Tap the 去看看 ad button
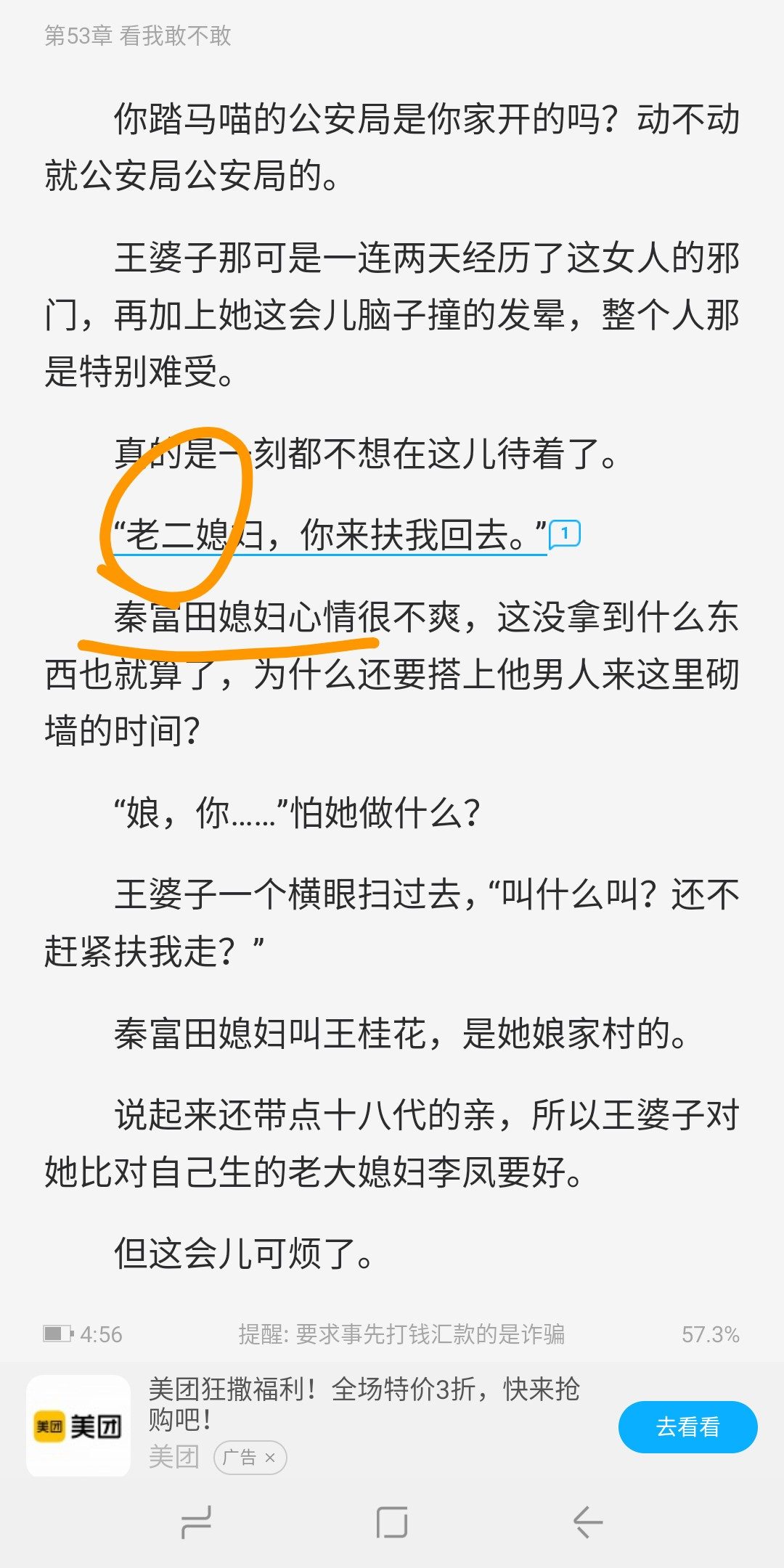Image resolution: width=784 pixels, height=1568 pixels. click(x=687, y=1426)
